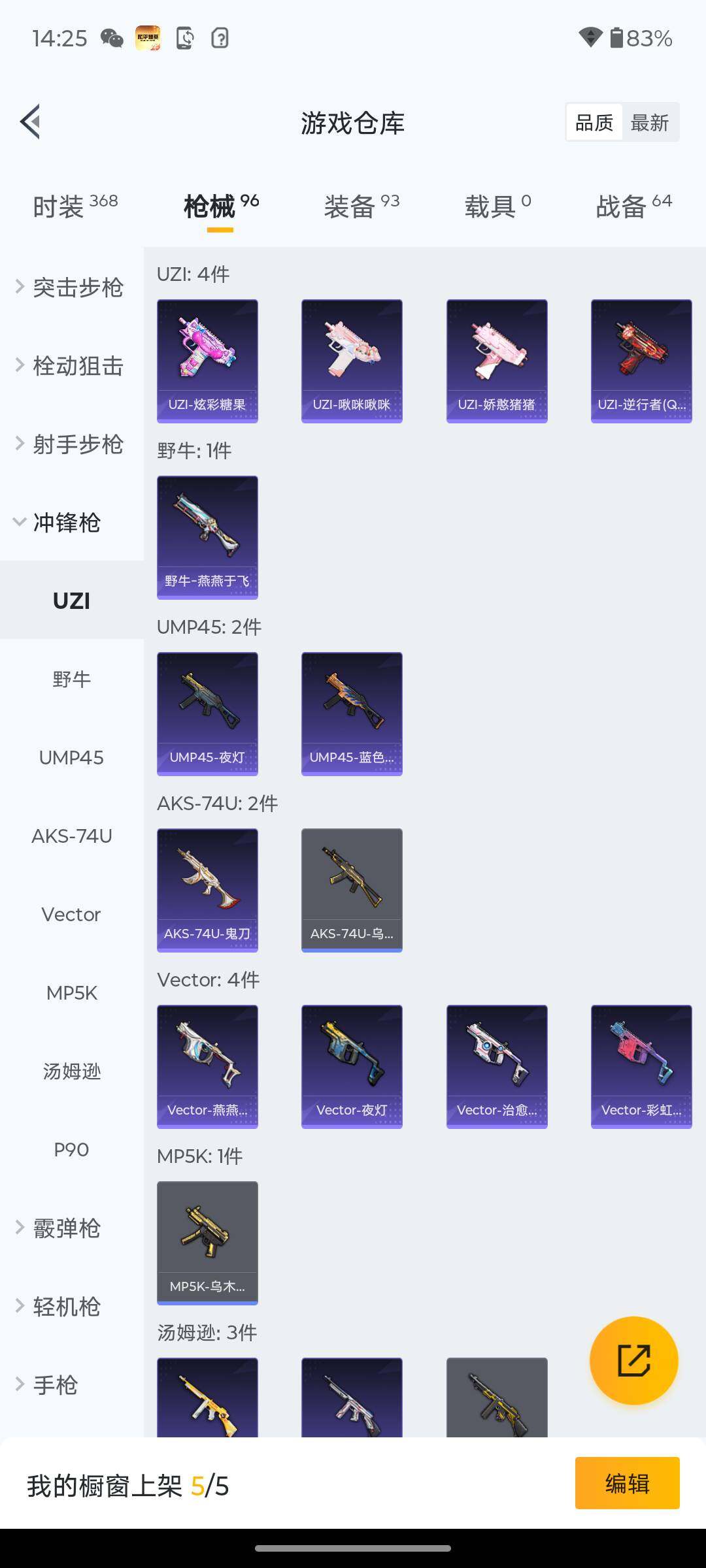
Task: Select Vector in the side list
Action: pyautogui.click(x=71, y=915)
